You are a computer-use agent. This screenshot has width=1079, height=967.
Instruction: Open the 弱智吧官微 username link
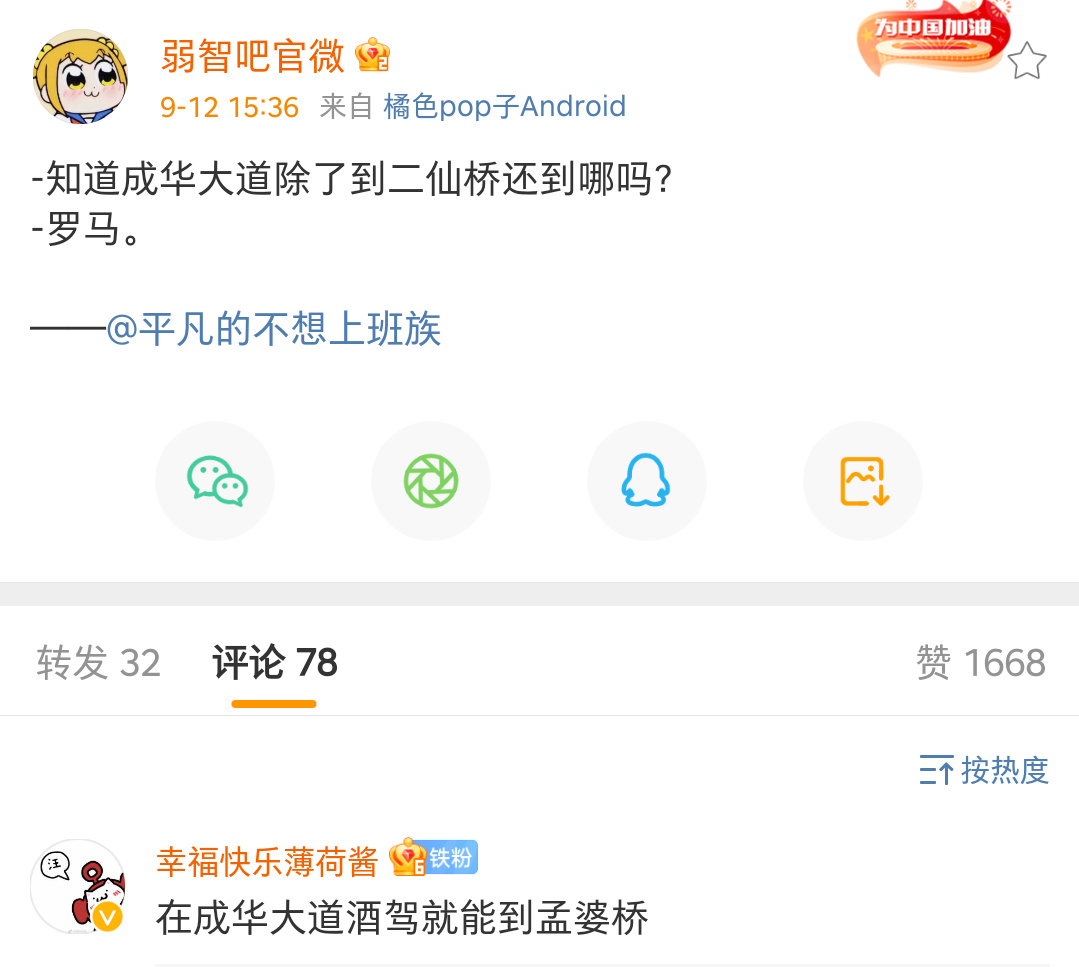pyautogui.click(x=252, y=56)
